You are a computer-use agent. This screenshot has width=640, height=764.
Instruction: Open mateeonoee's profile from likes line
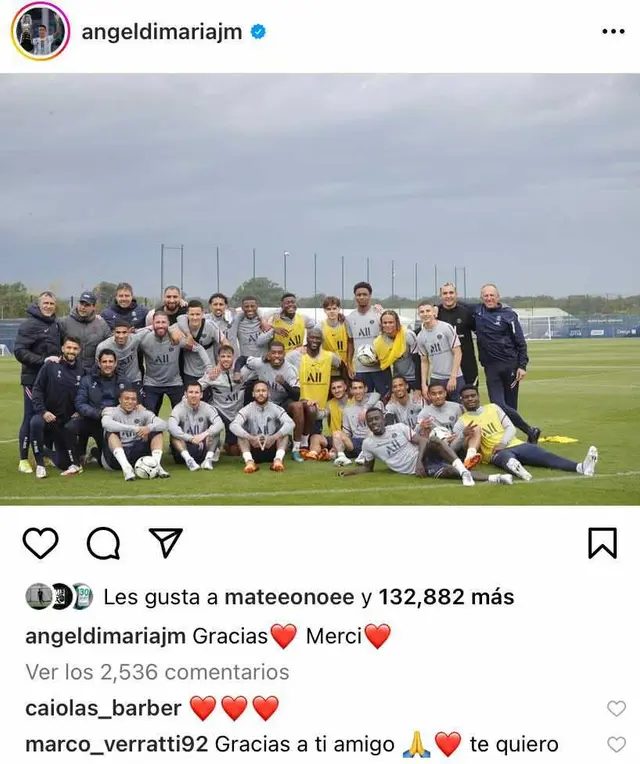pyautogui.click(x=289, y=597)
